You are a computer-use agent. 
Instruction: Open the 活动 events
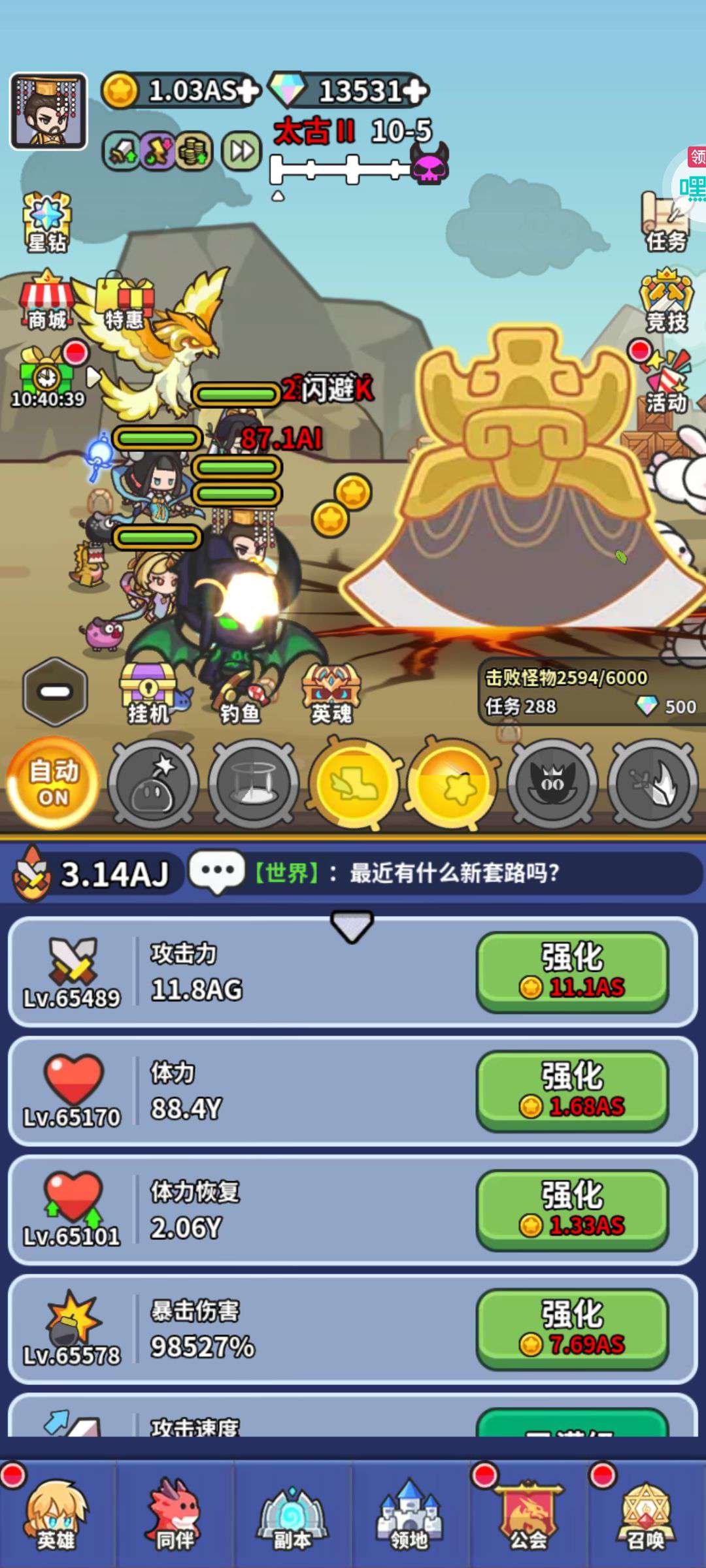pos(666,382)
